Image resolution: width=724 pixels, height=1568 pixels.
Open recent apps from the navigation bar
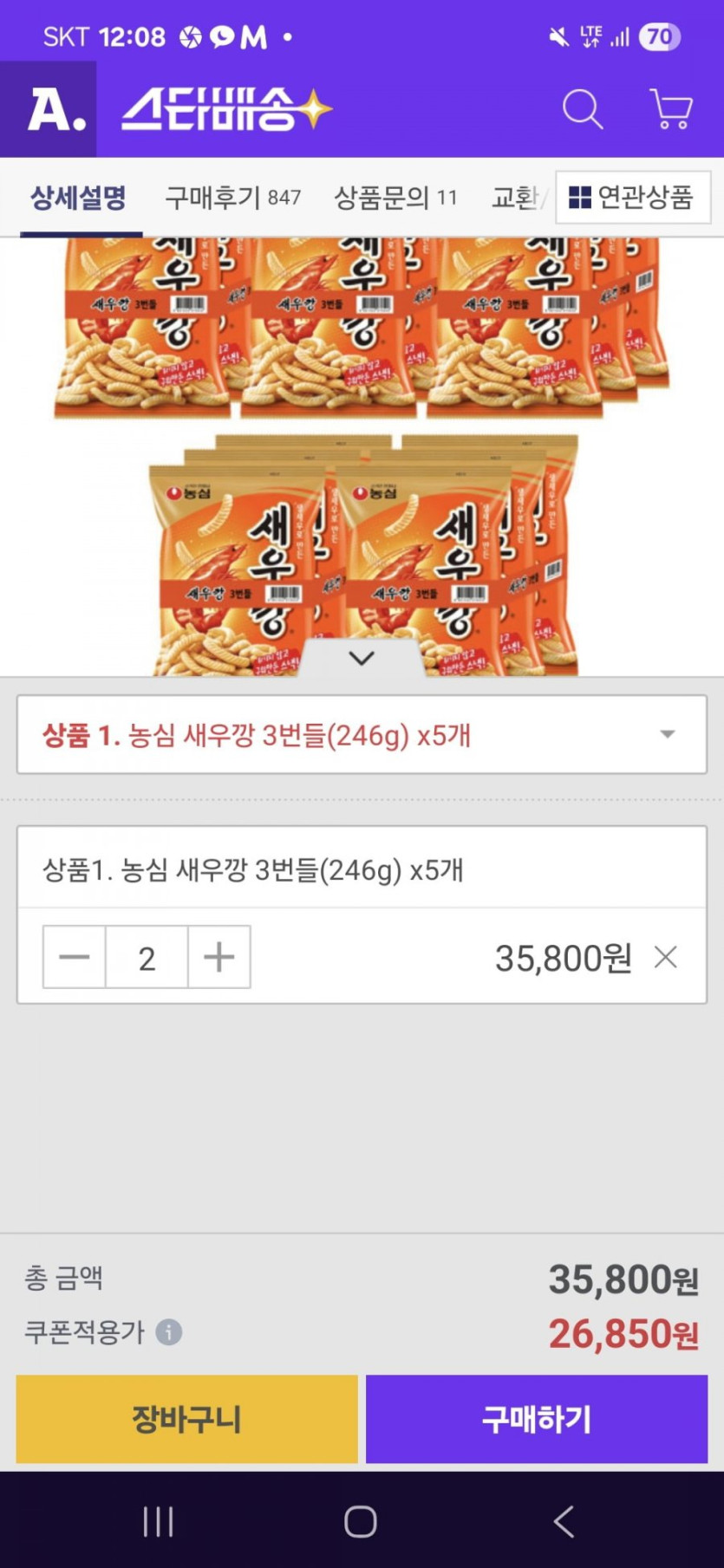pyautogui.click(x=158, y=1521)
